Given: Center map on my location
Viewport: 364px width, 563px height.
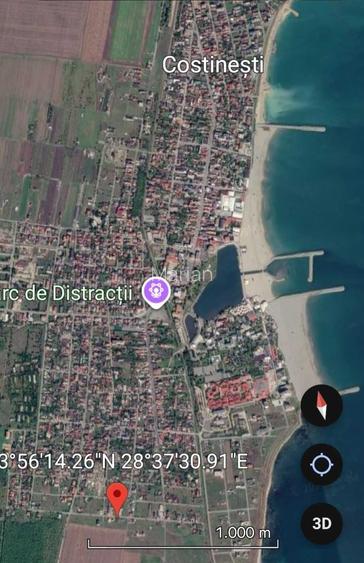Looking at the screenshot, I should tap(321, 464).
